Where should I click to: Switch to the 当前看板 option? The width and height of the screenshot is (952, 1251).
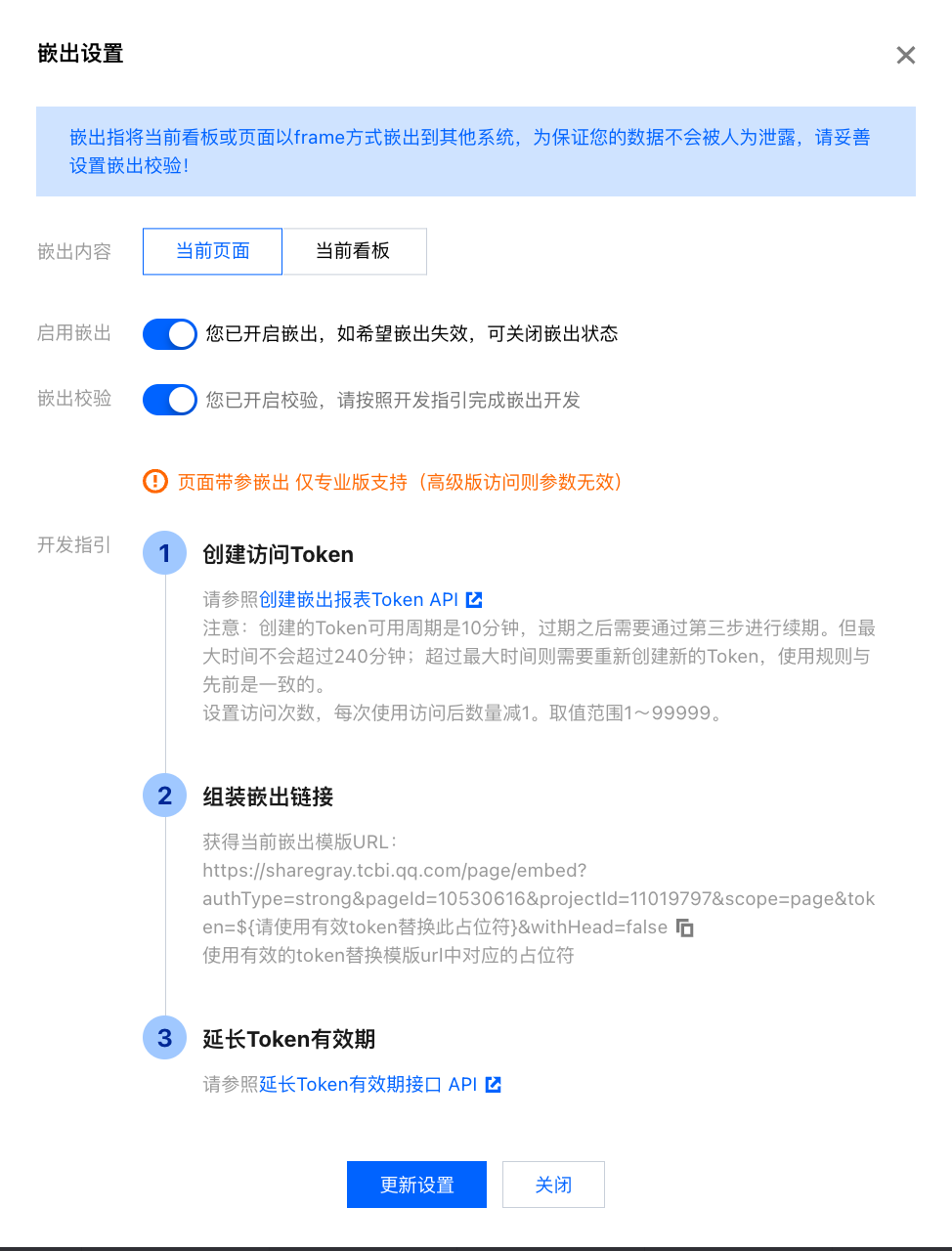pyautogui.click(x=354, y=251)
